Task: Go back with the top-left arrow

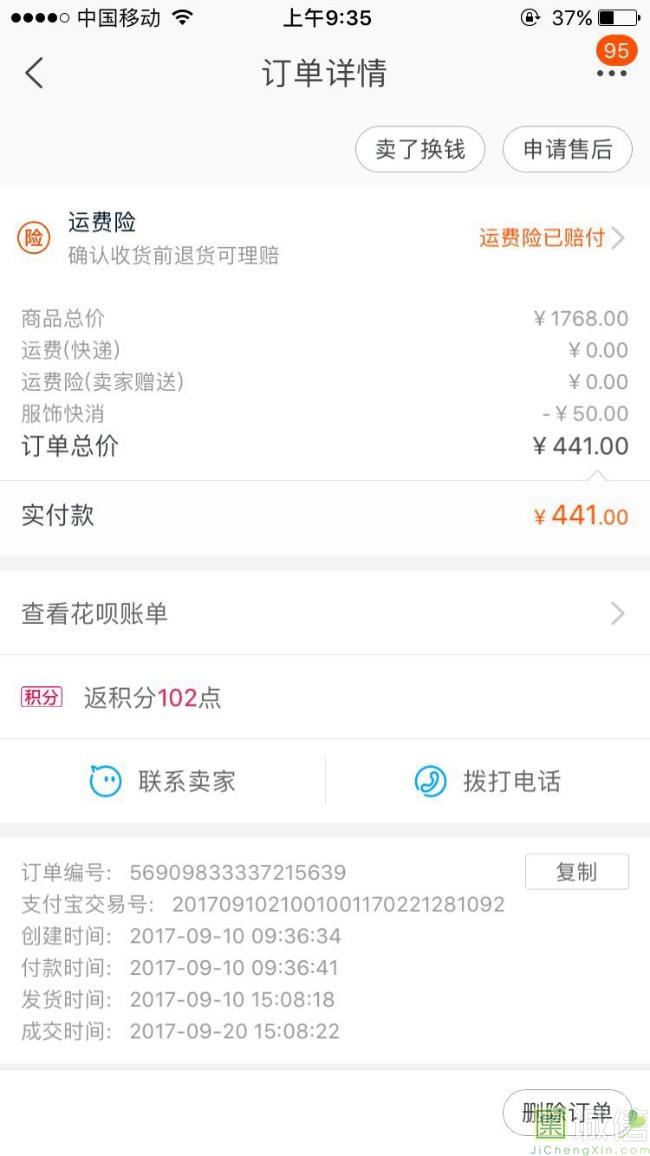Action: tap(34, 73)
